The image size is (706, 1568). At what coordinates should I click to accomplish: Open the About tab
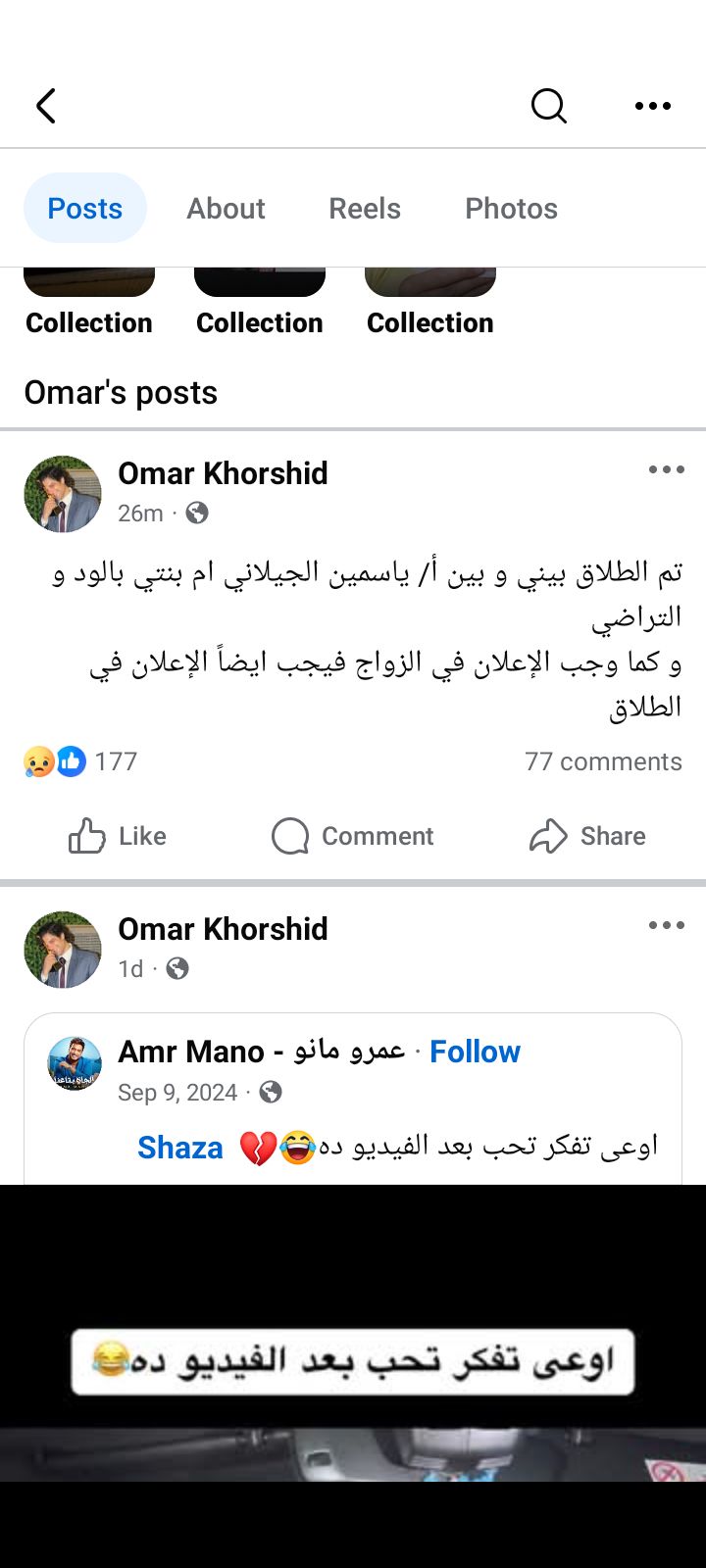click(226, 208)
